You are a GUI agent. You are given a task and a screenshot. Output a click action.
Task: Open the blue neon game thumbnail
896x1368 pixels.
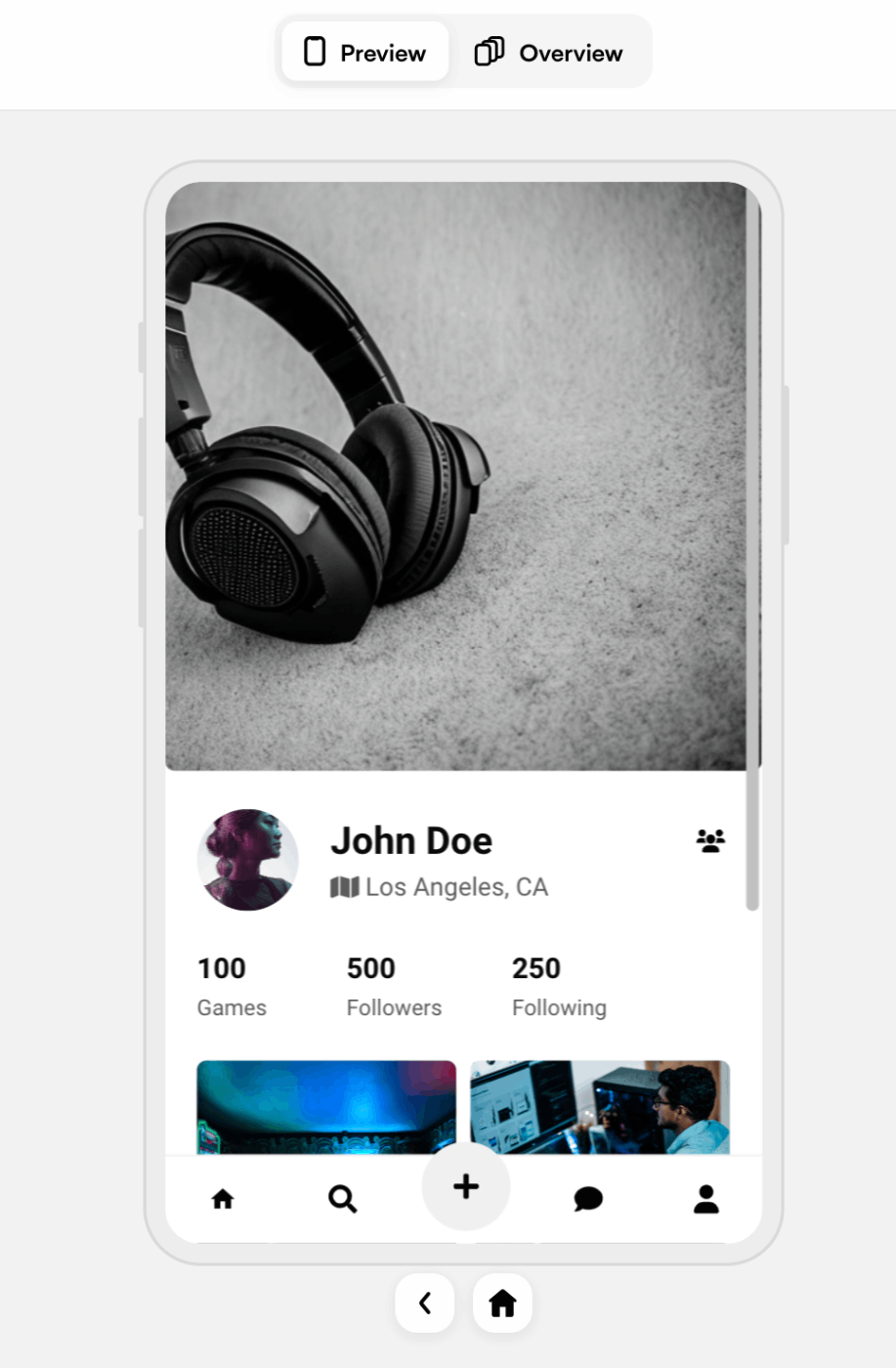point(325,1106)
